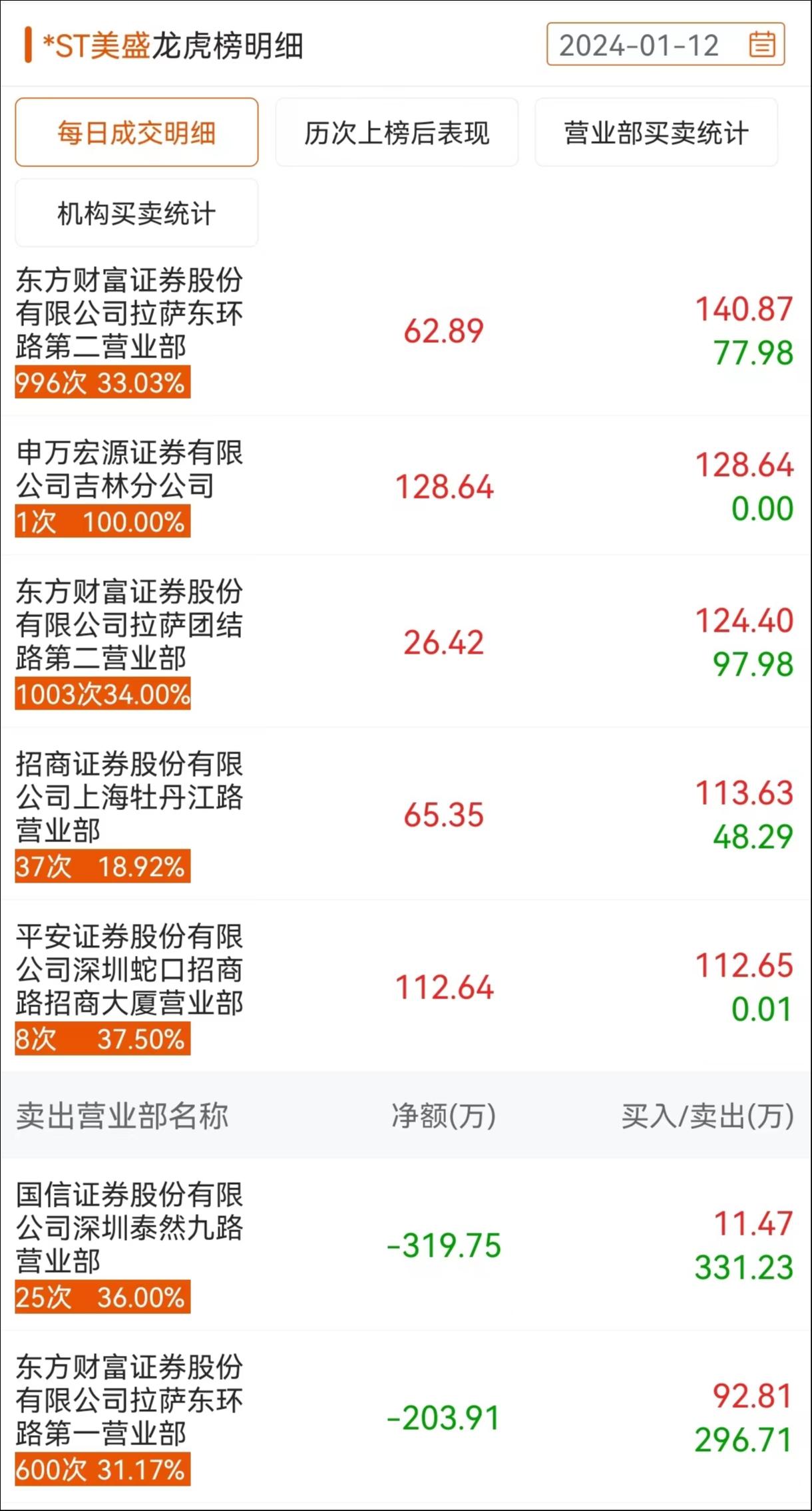Open 平安证券深圳蛇口招商大厦营业部 details
This screenshot has height=1511, width=812.
click(130, 969)
